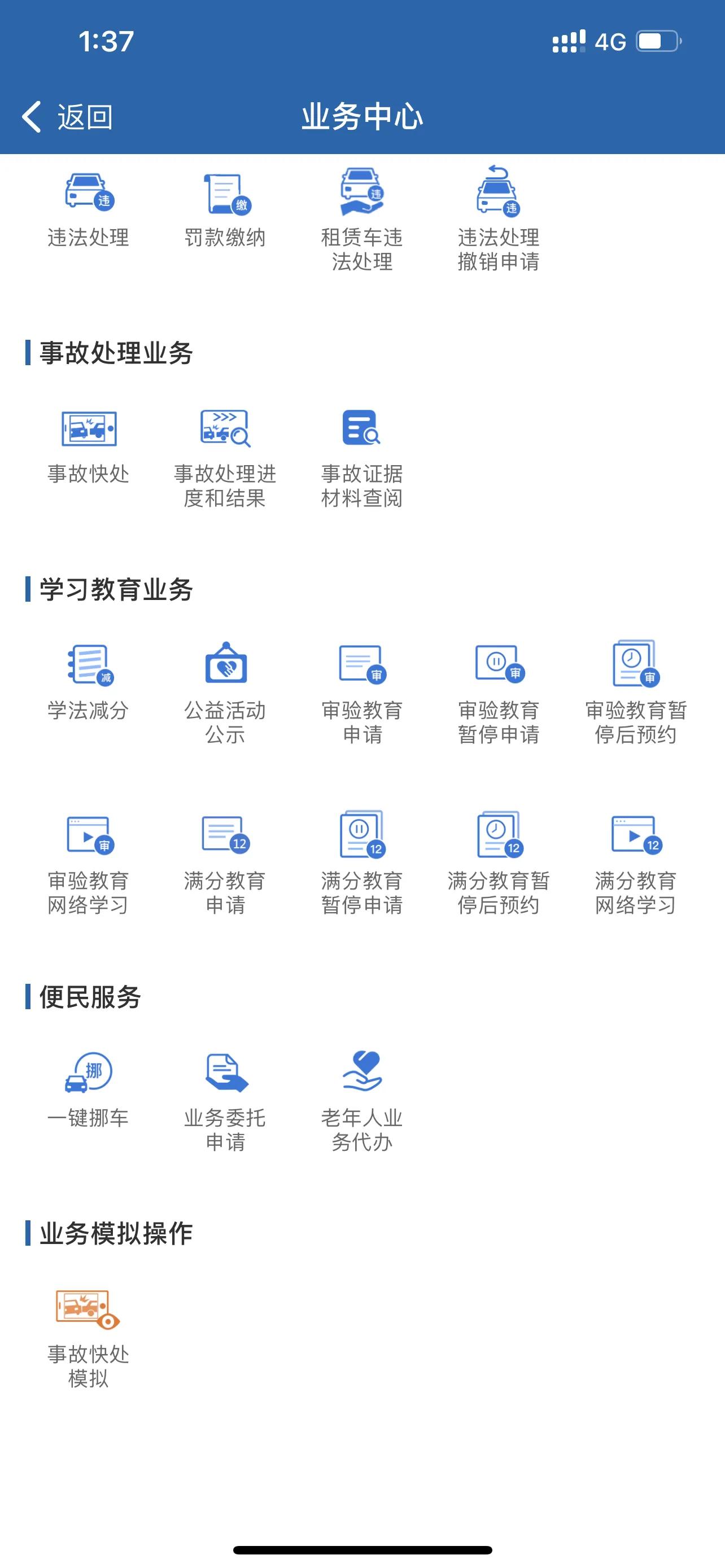Open 罚款缴纳 to pay fines
This screenshot has width=725, height=1568.
click(225, 211)
